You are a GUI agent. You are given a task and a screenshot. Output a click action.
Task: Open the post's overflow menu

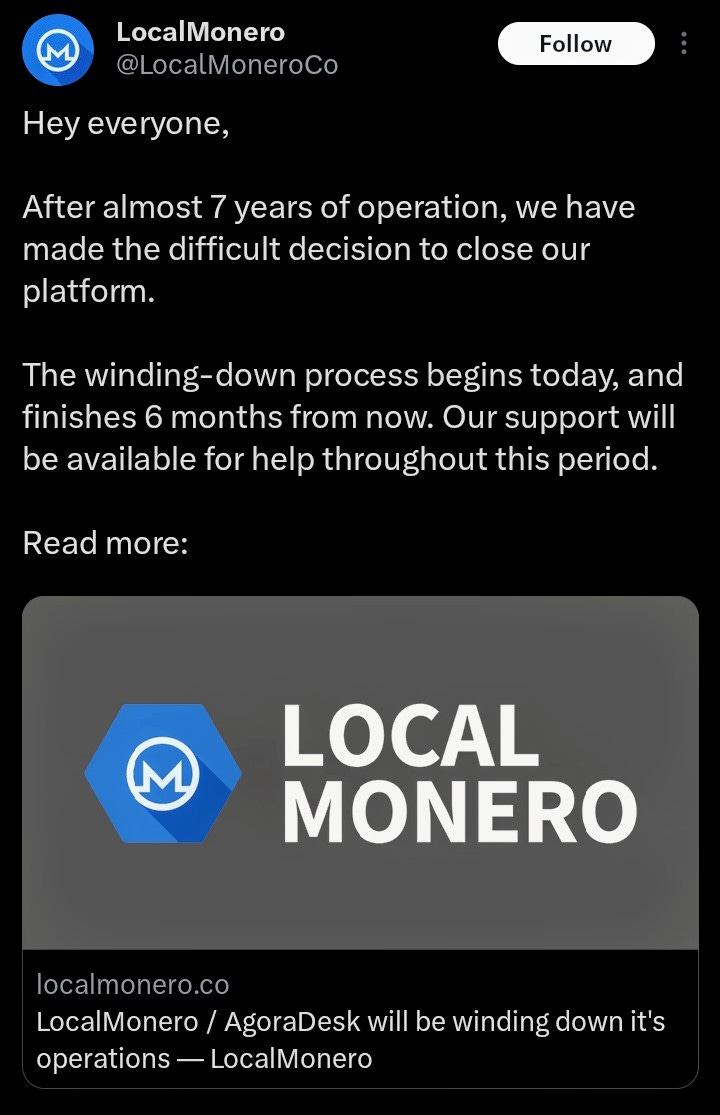point(684,44)
